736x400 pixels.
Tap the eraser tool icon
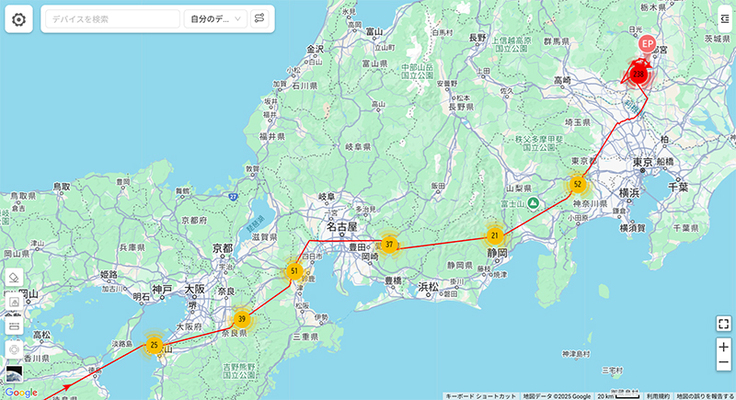[14, 277]
